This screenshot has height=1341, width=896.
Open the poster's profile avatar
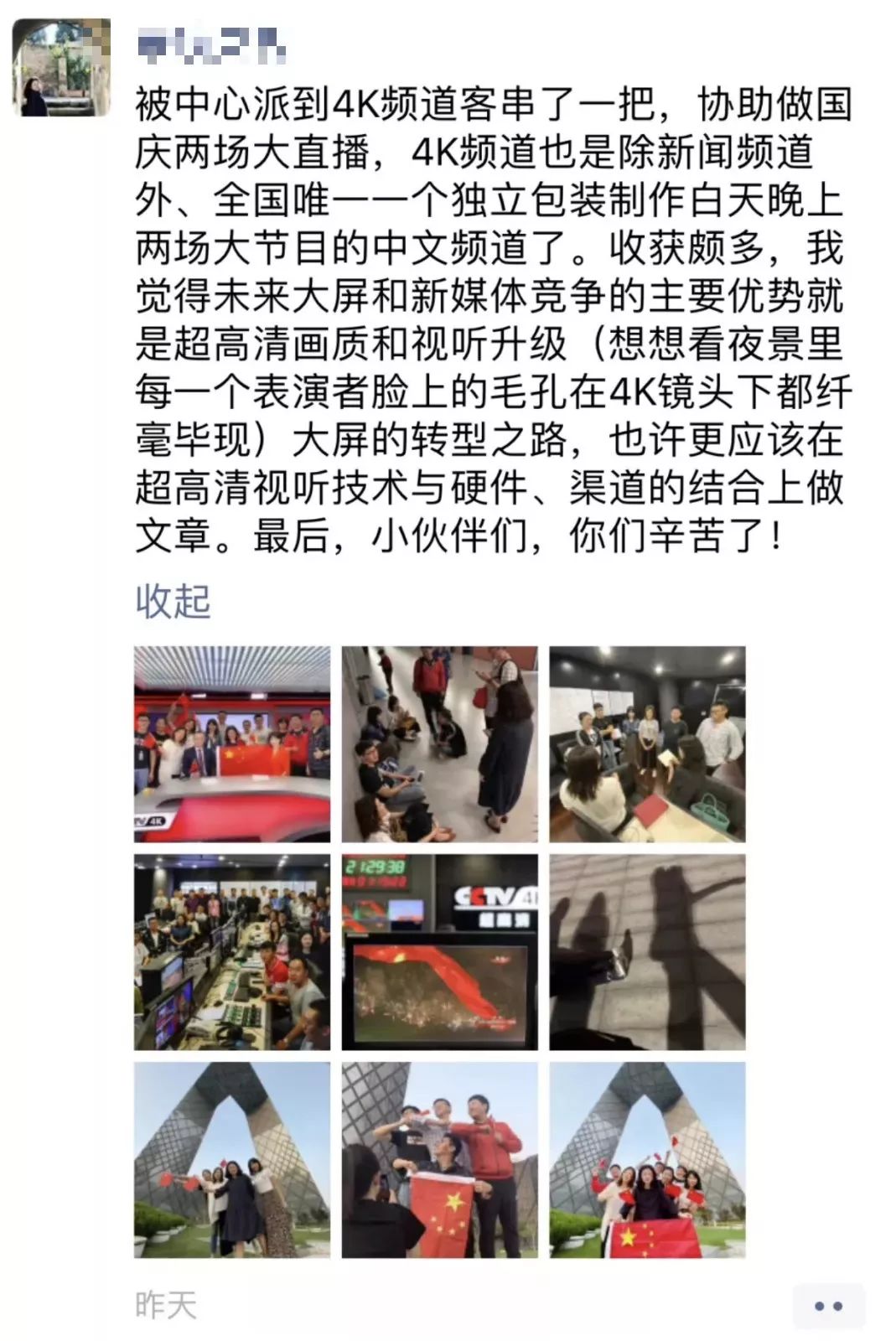(61, 68)
